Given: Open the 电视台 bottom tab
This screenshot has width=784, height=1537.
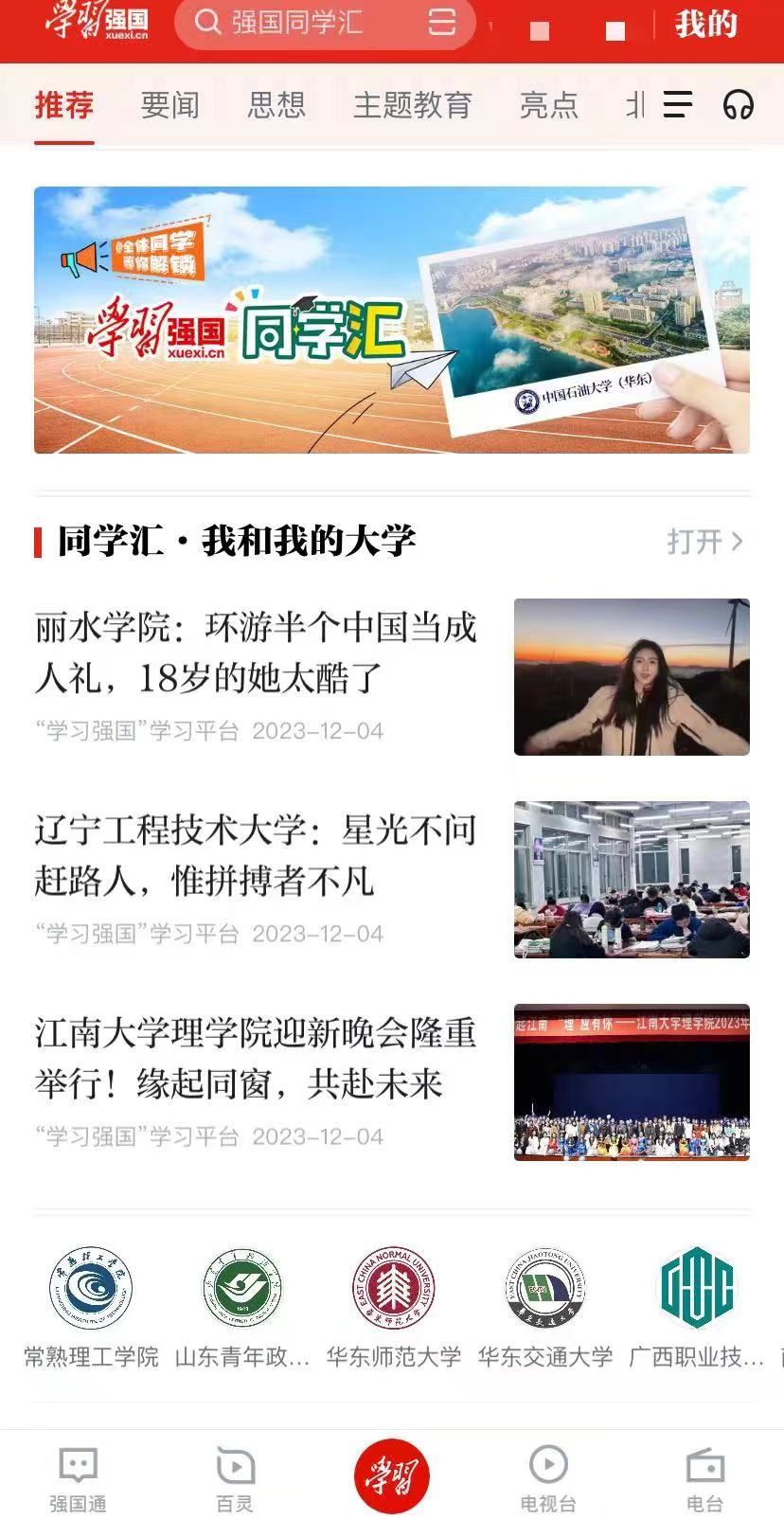Looking at the screenshot, I should point(547,1479).
